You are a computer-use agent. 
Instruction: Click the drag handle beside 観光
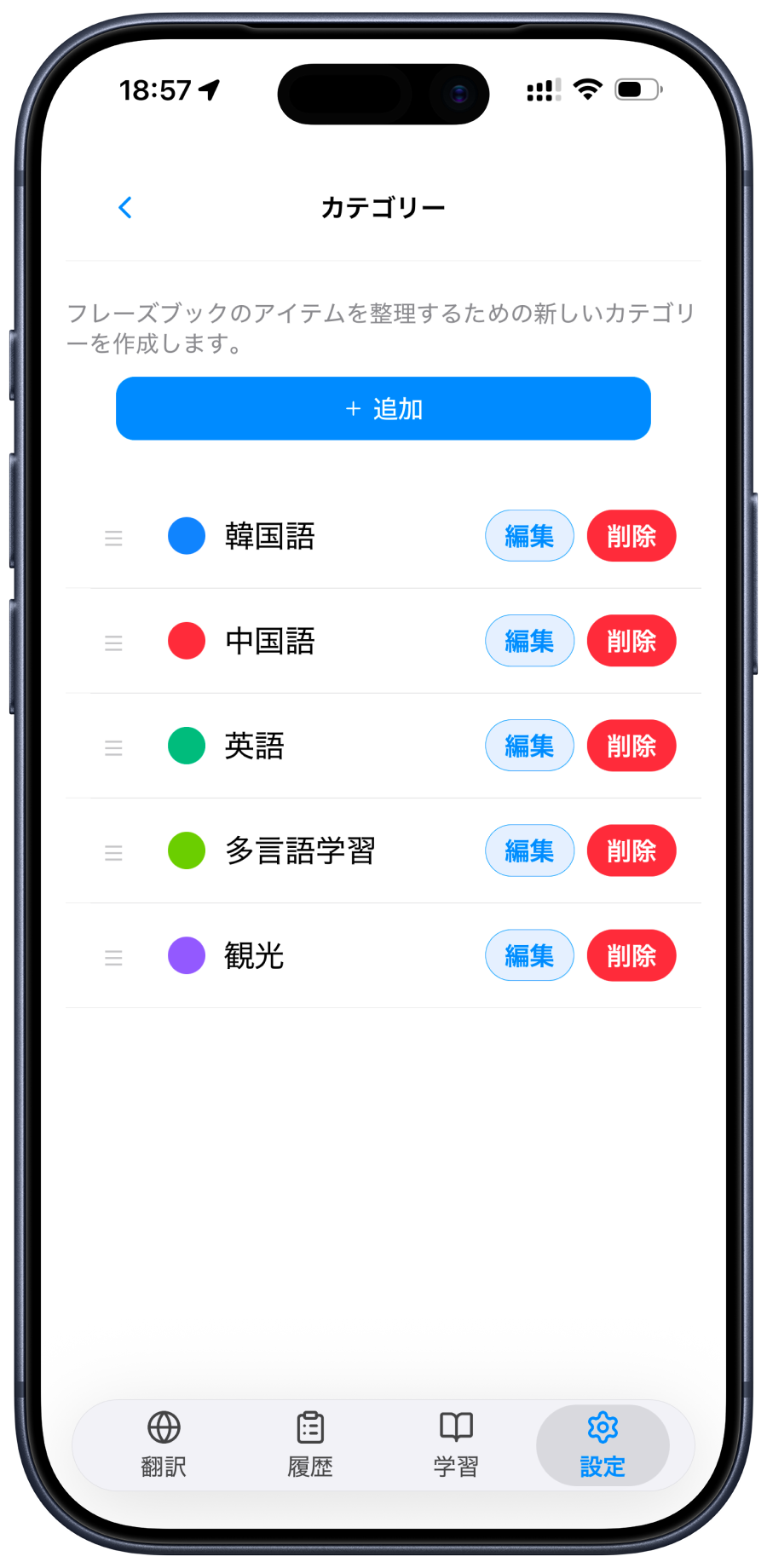pyautogui.click(x=112, y=956)
